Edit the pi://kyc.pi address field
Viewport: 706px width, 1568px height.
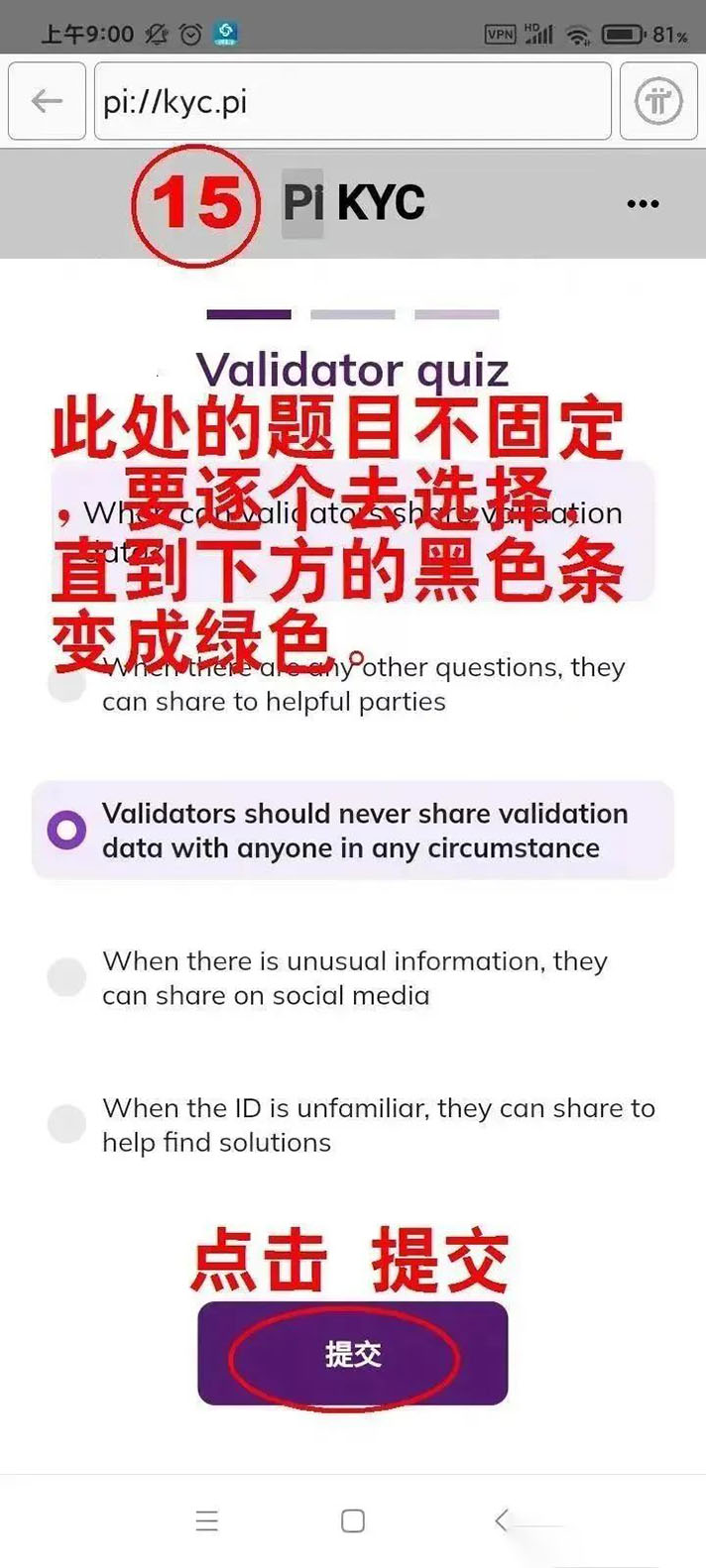tap(352, 101)
